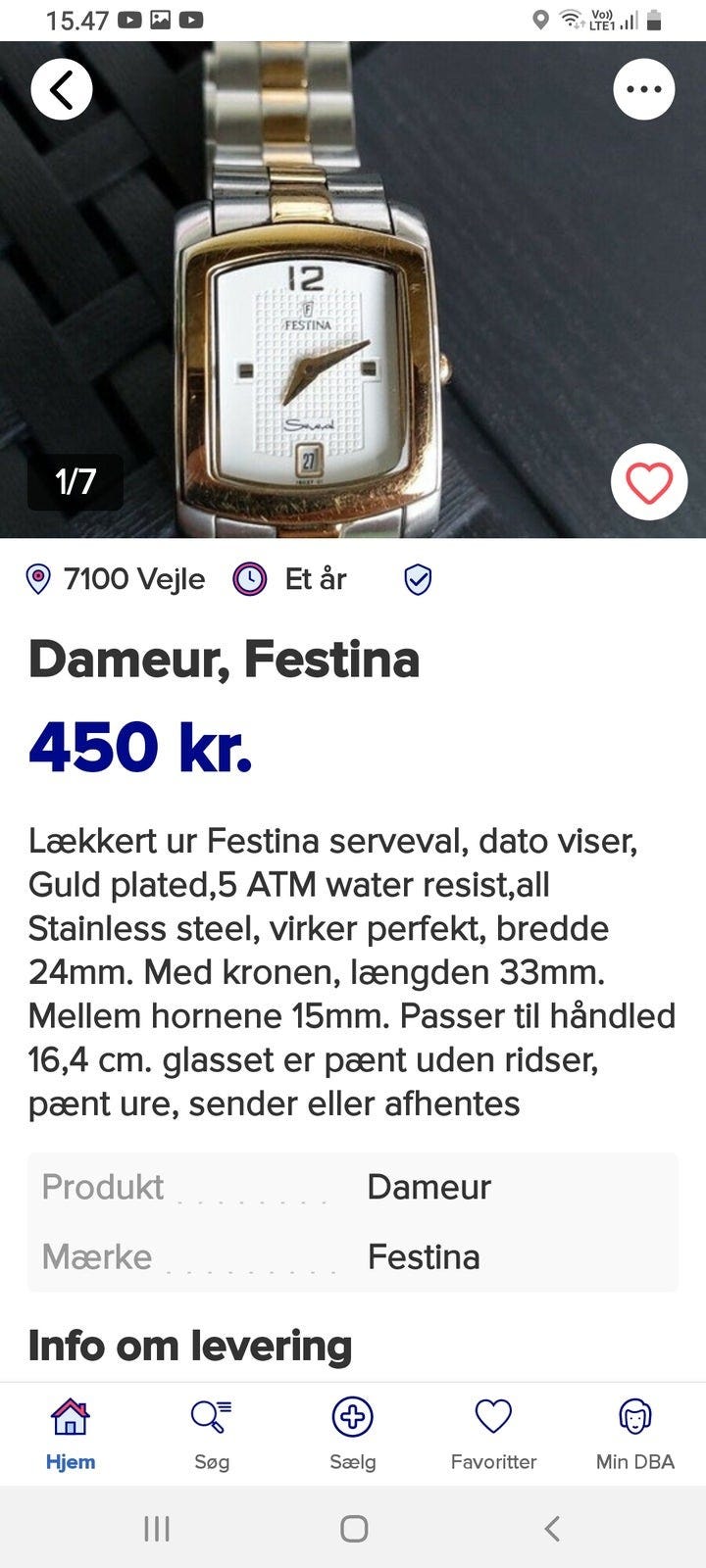Open Min DBA profile icon

634,1416
